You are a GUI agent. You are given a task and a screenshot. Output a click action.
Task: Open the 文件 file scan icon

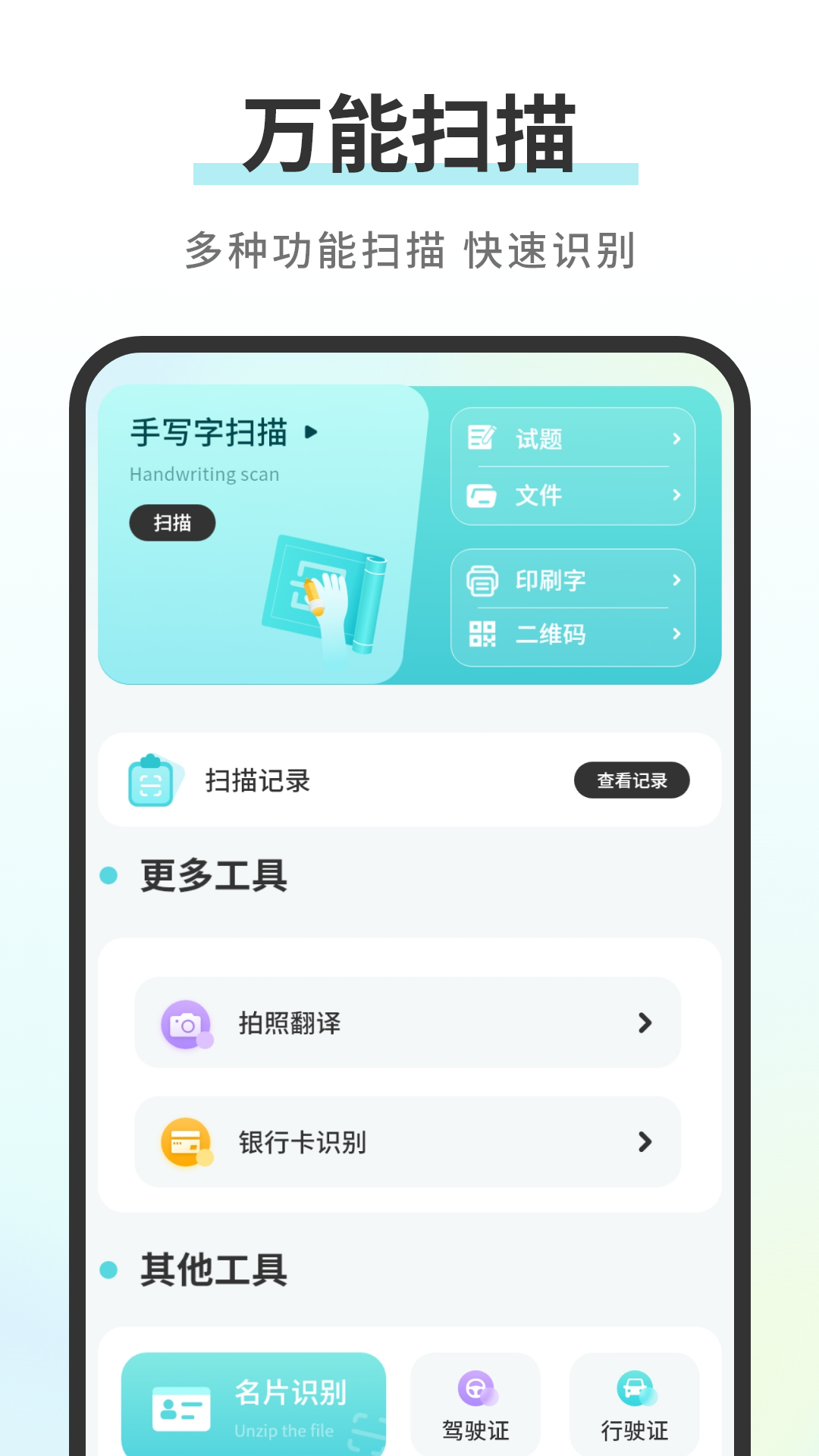click(482, 496)
